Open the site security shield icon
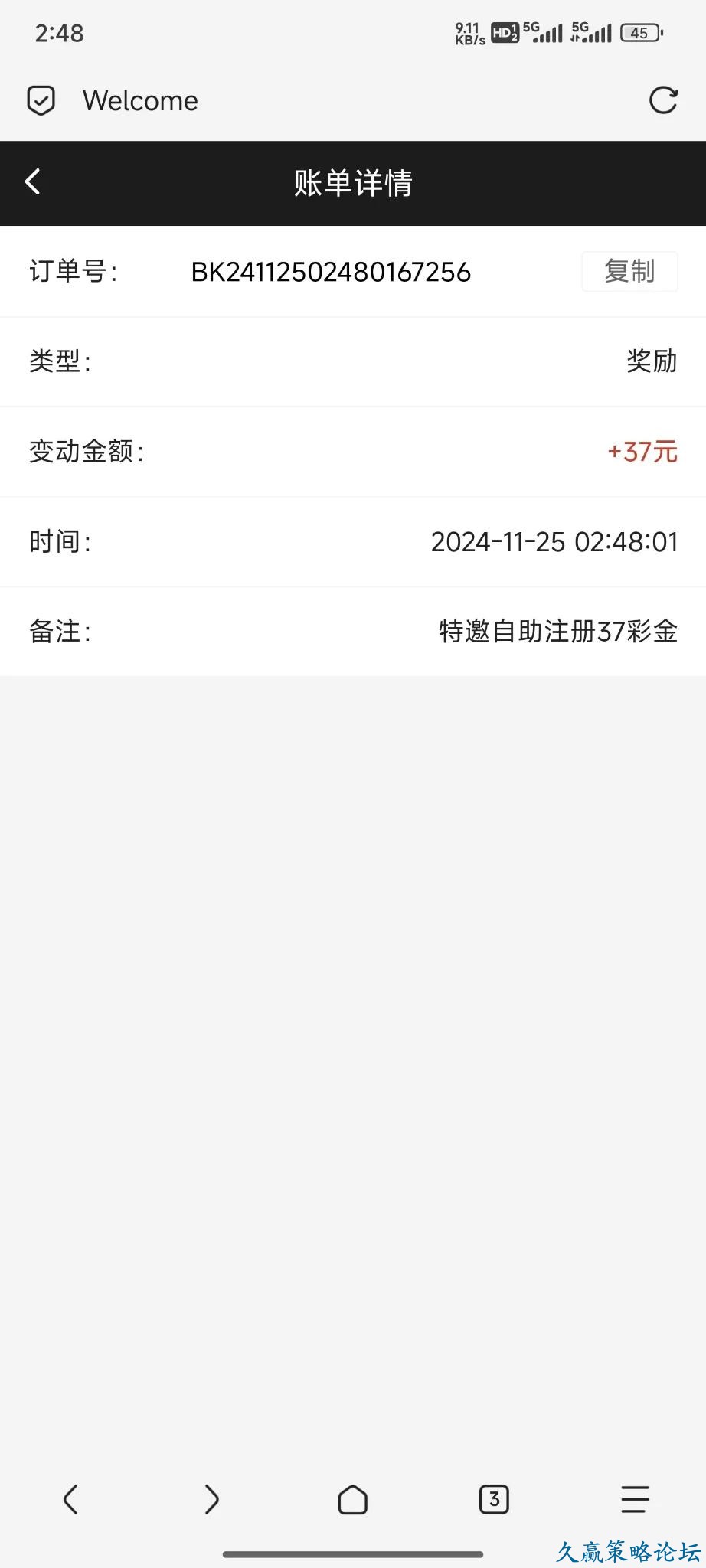706x1568 pixels. [41, 100]
